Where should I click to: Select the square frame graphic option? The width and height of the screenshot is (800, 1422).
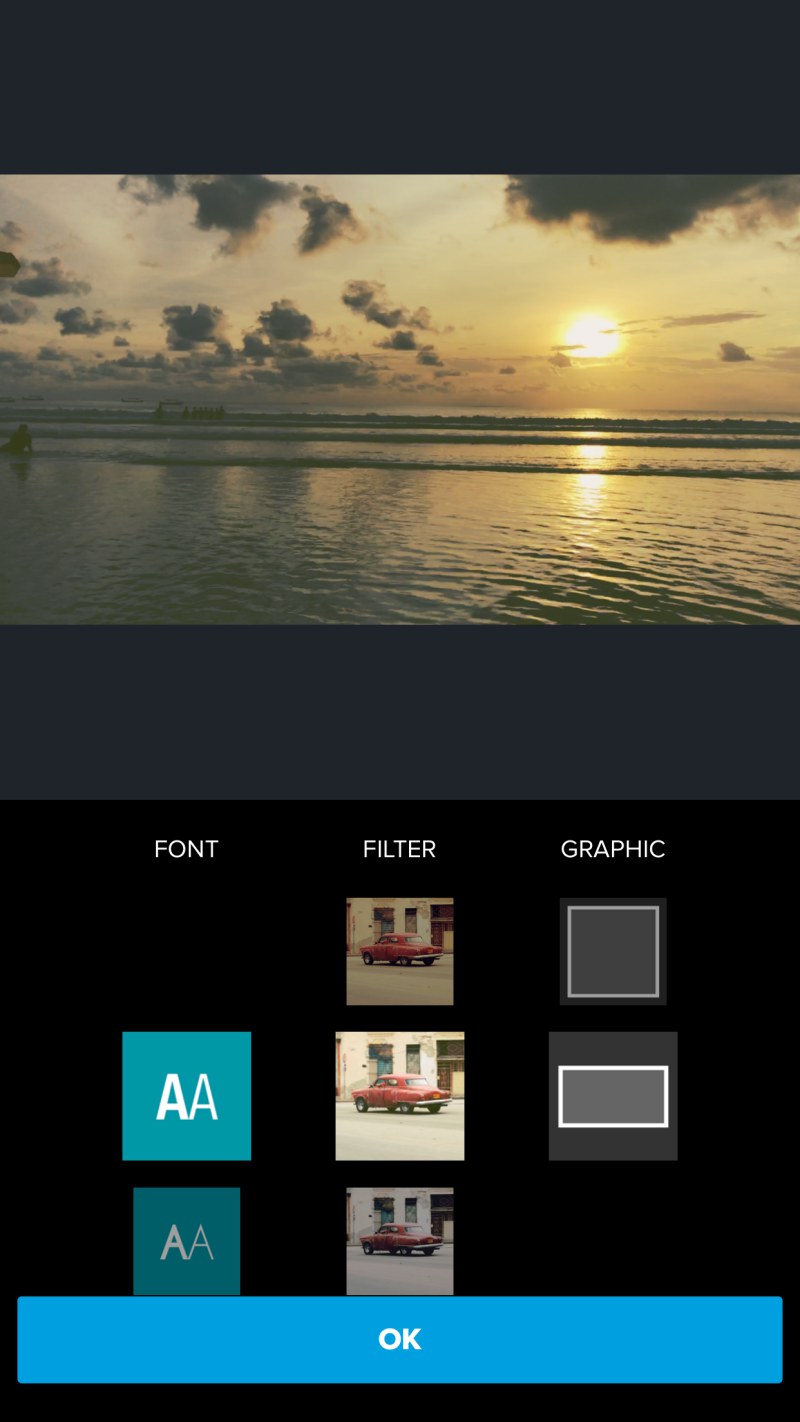pyautogui.click(x=613, y=951)
